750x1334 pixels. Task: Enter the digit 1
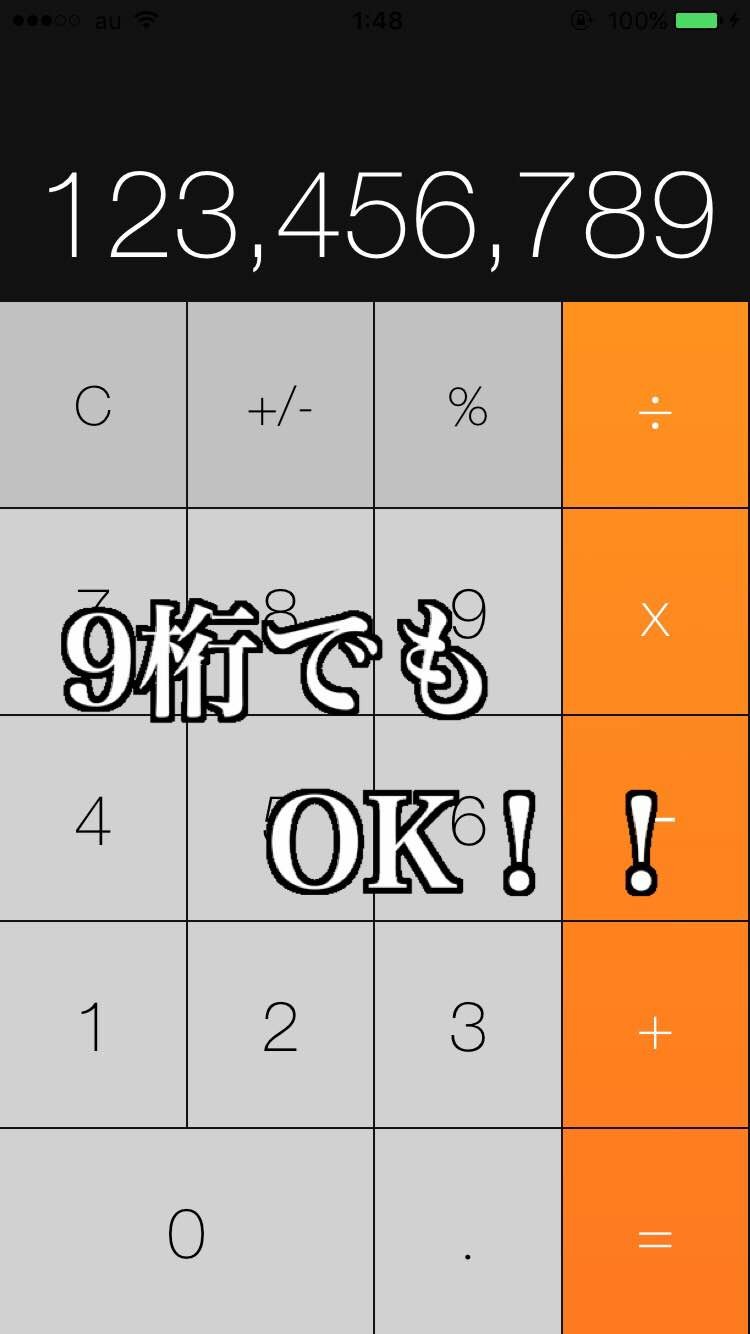point(93,1026)
